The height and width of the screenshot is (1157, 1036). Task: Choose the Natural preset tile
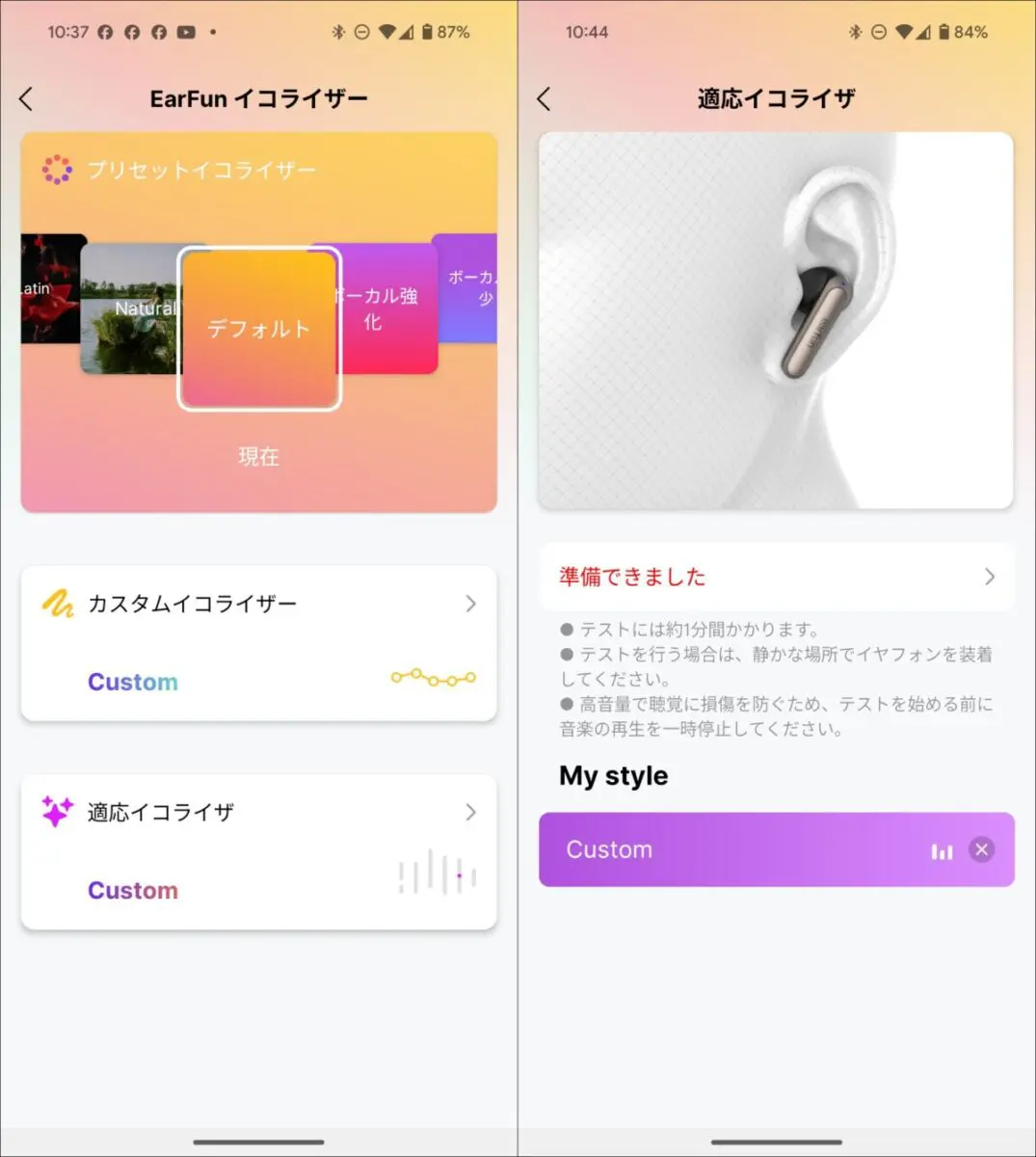click(130, 310)
